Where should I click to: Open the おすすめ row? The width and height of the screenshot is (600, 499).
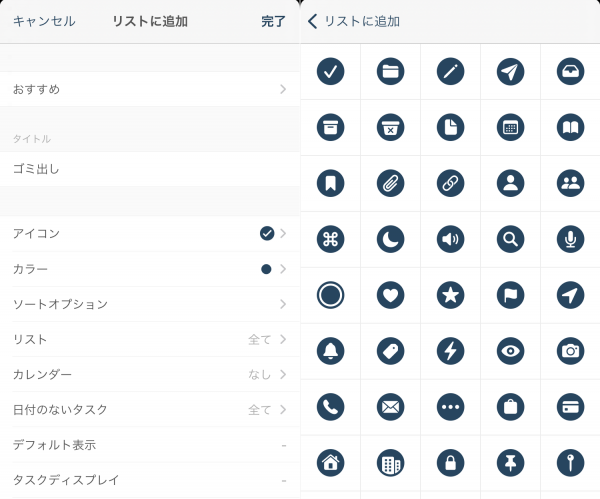tap(150, 89)
